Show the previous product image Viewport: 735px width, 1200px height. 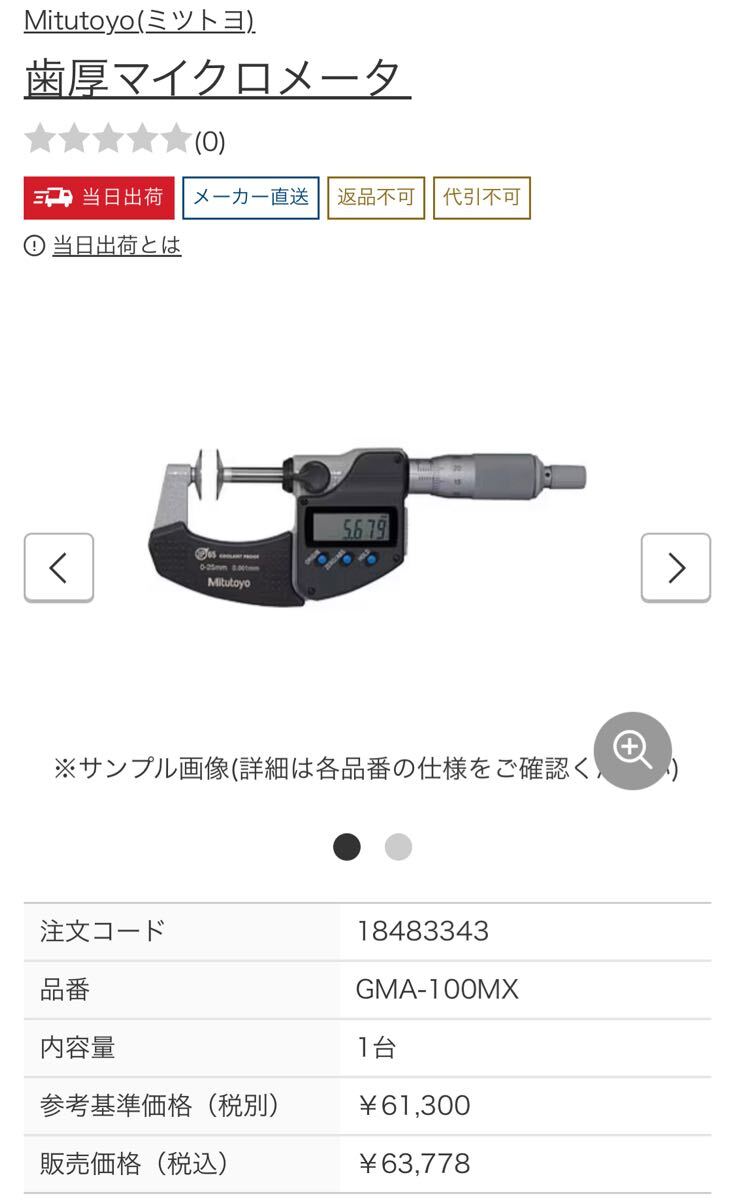pyautogui.click(x=59, y=568)
